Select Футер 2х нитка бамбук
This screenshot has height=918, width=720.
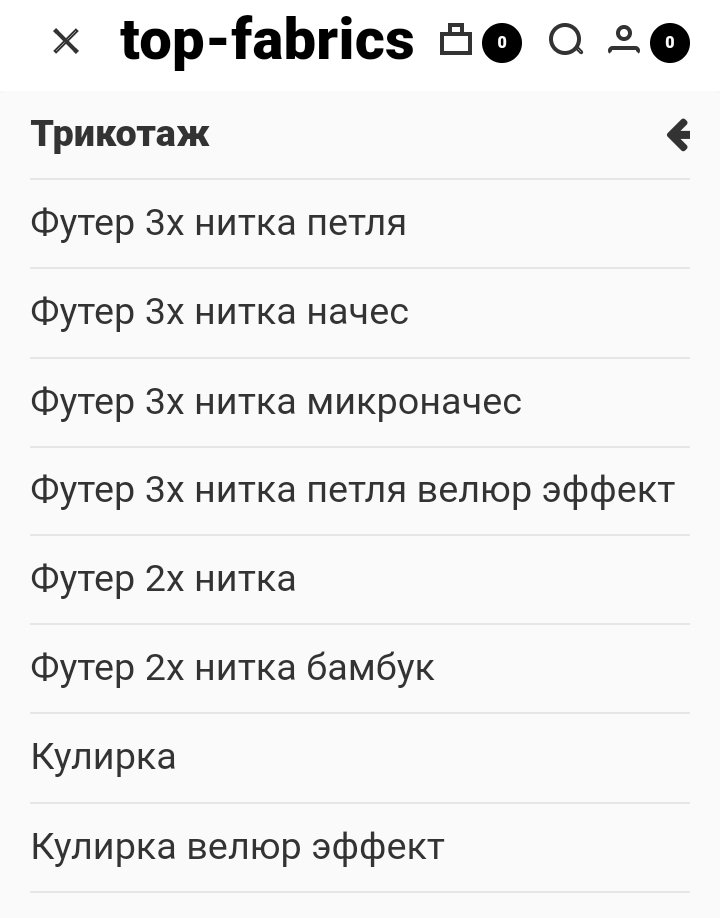232,668
